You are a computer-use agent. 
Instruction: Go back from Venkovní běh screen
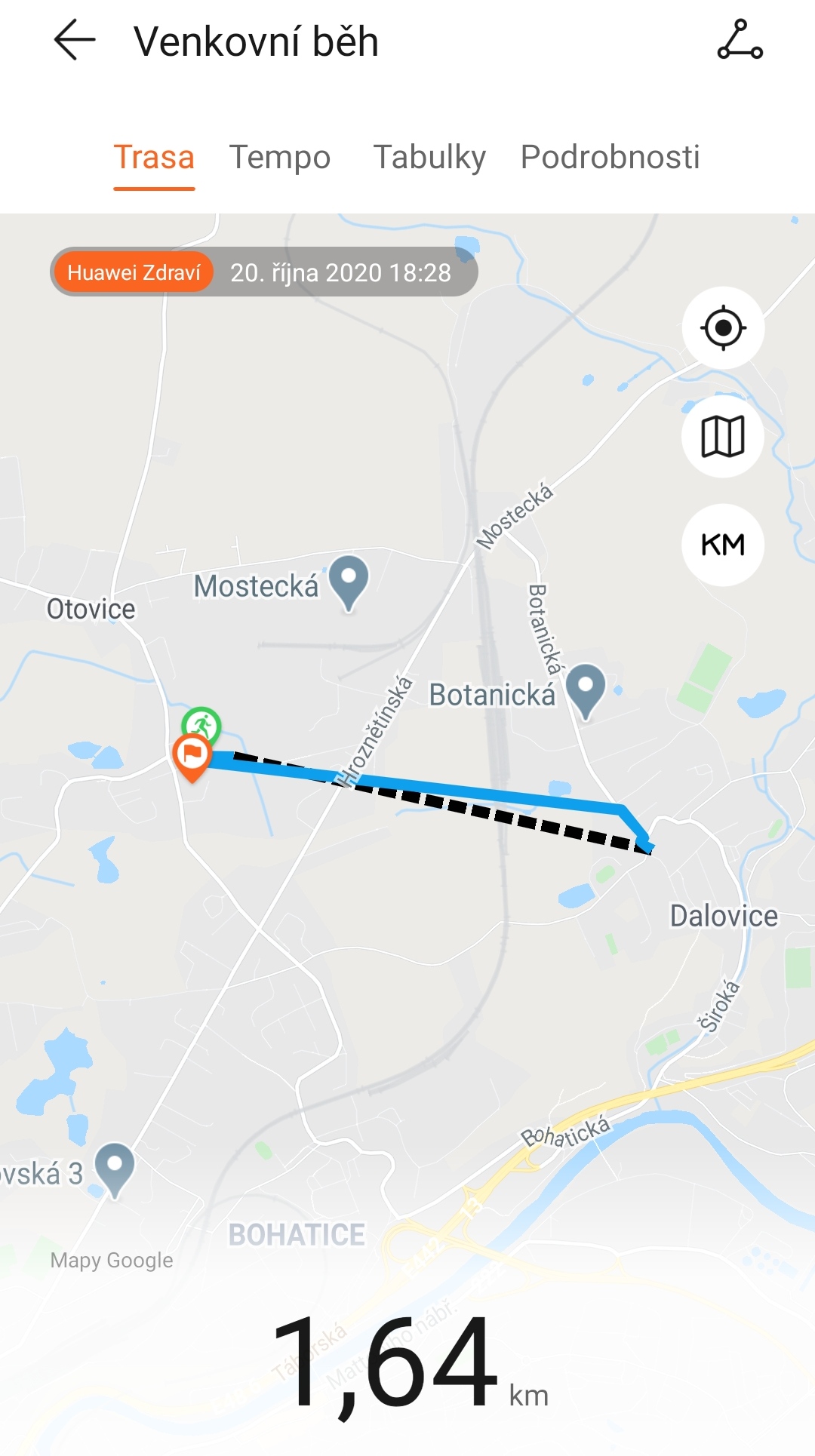tap(75, 40)
